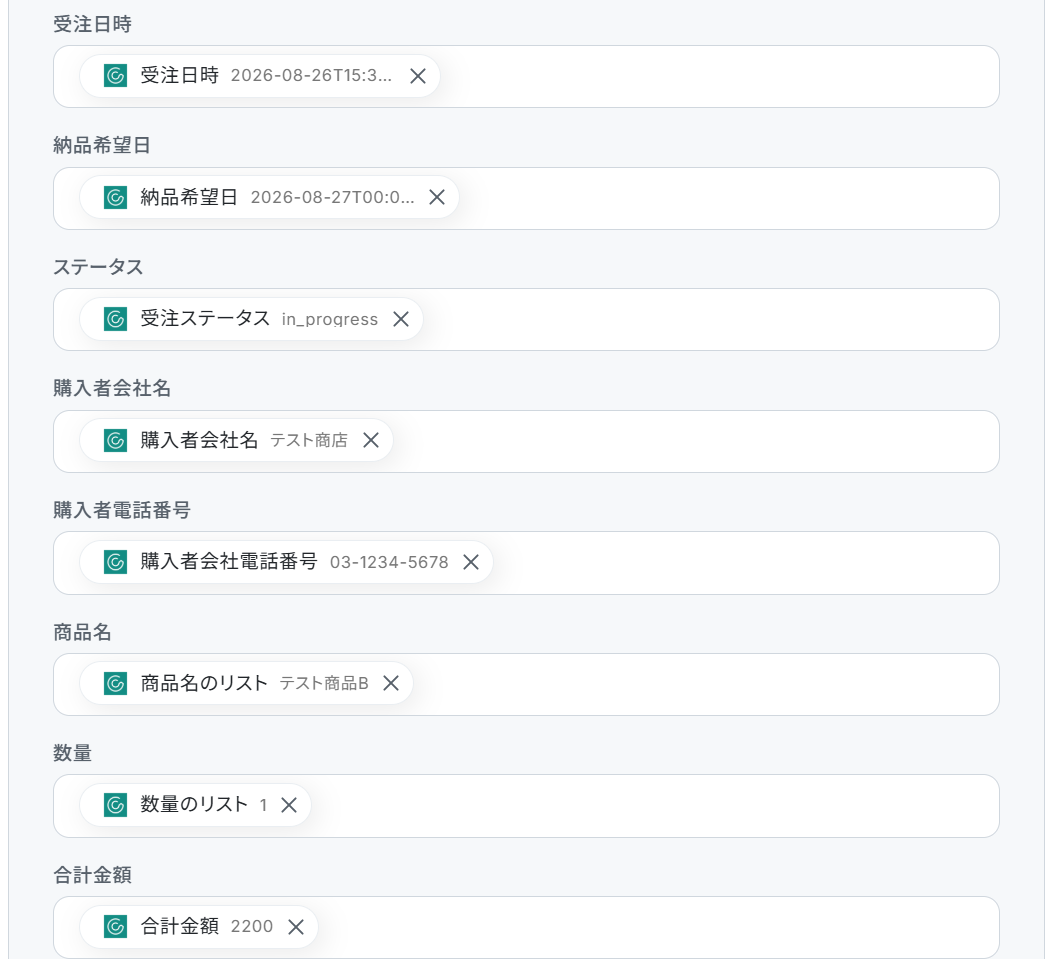1053x959 pixels.
Task: Remove the 購入者会社名 テスト商店 chip
Action: tap(371, 441)
